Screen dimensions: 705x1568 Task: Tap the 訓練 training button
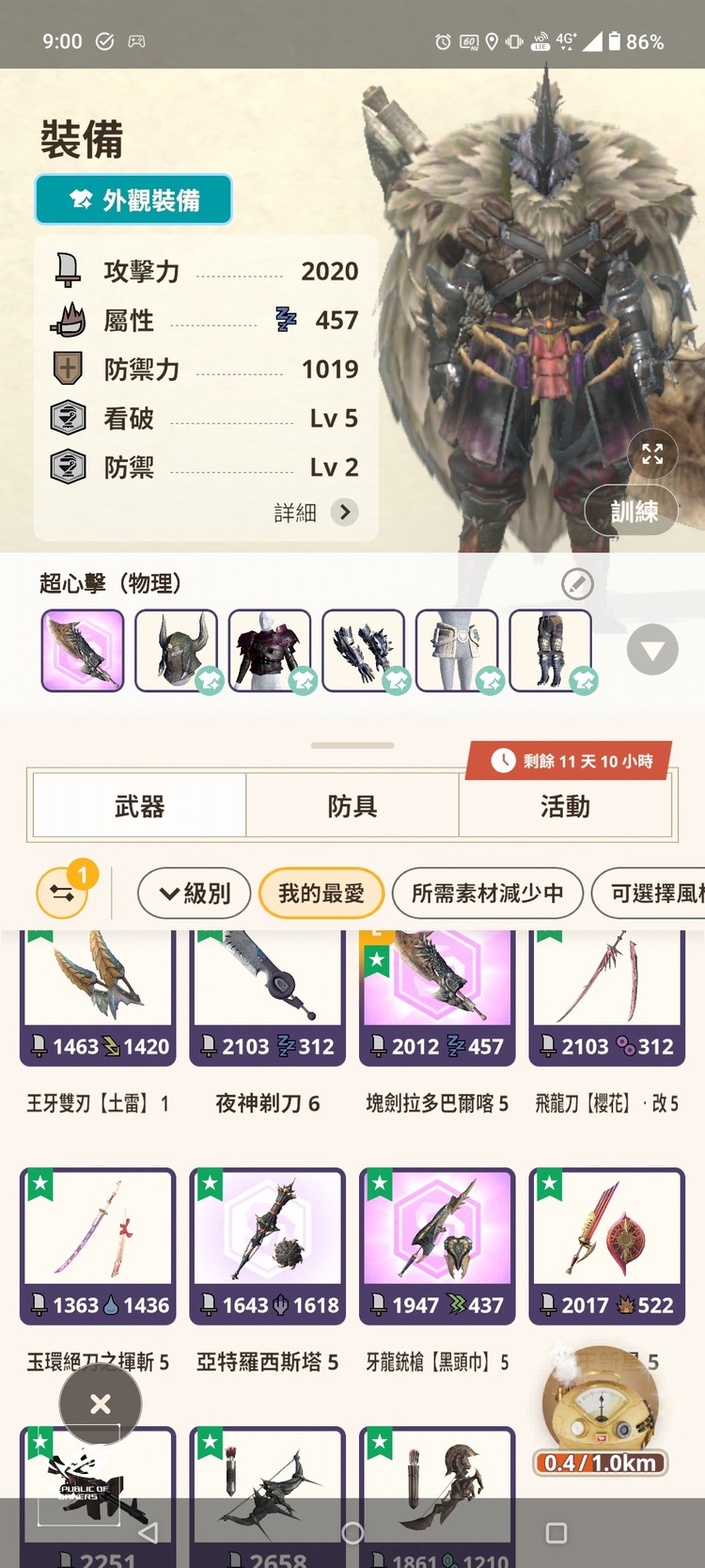(x=633, y=512)
